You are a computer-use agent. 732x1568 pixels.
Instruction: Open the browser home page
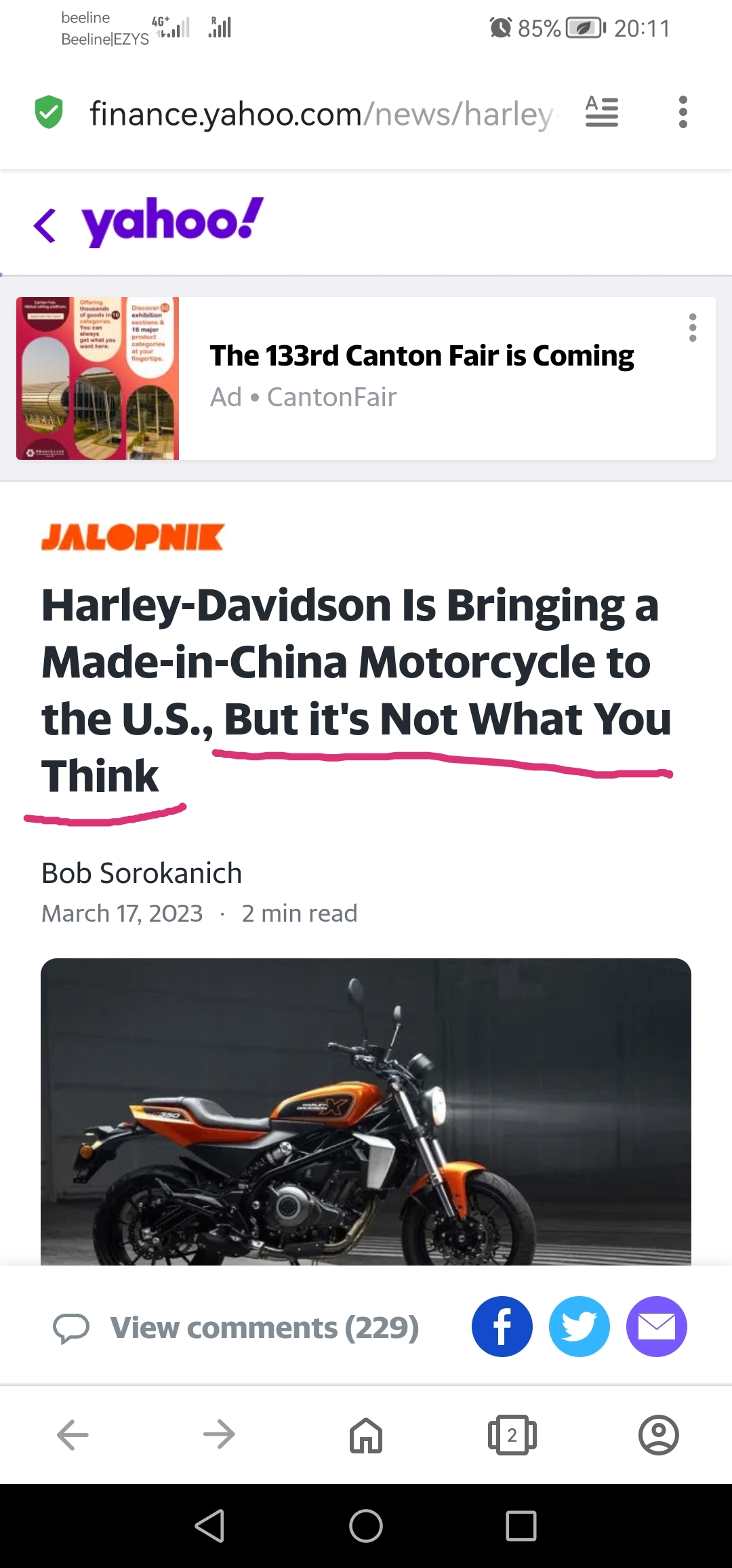pos(366,1435)
